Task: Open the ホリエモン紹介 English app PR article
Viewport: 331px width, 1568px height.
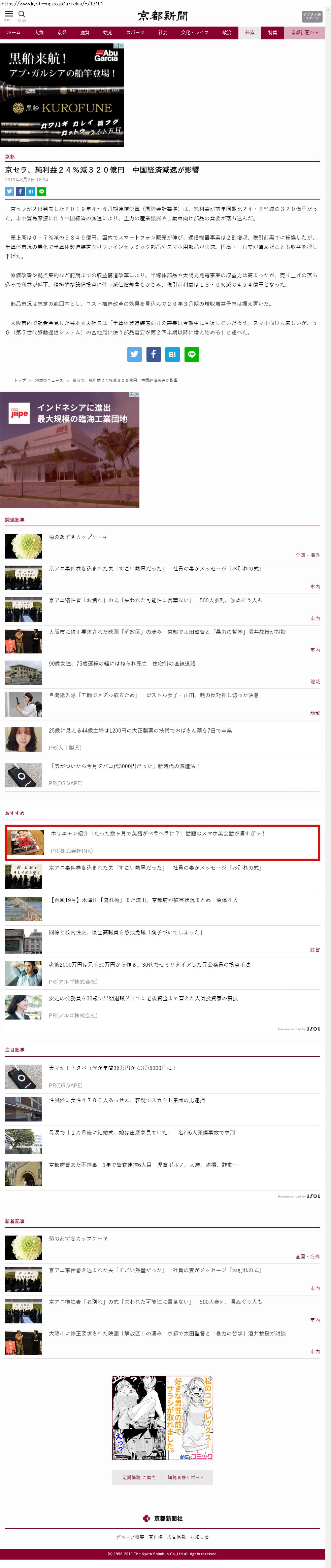Action: pyautogui.click(x=157, y=833)
